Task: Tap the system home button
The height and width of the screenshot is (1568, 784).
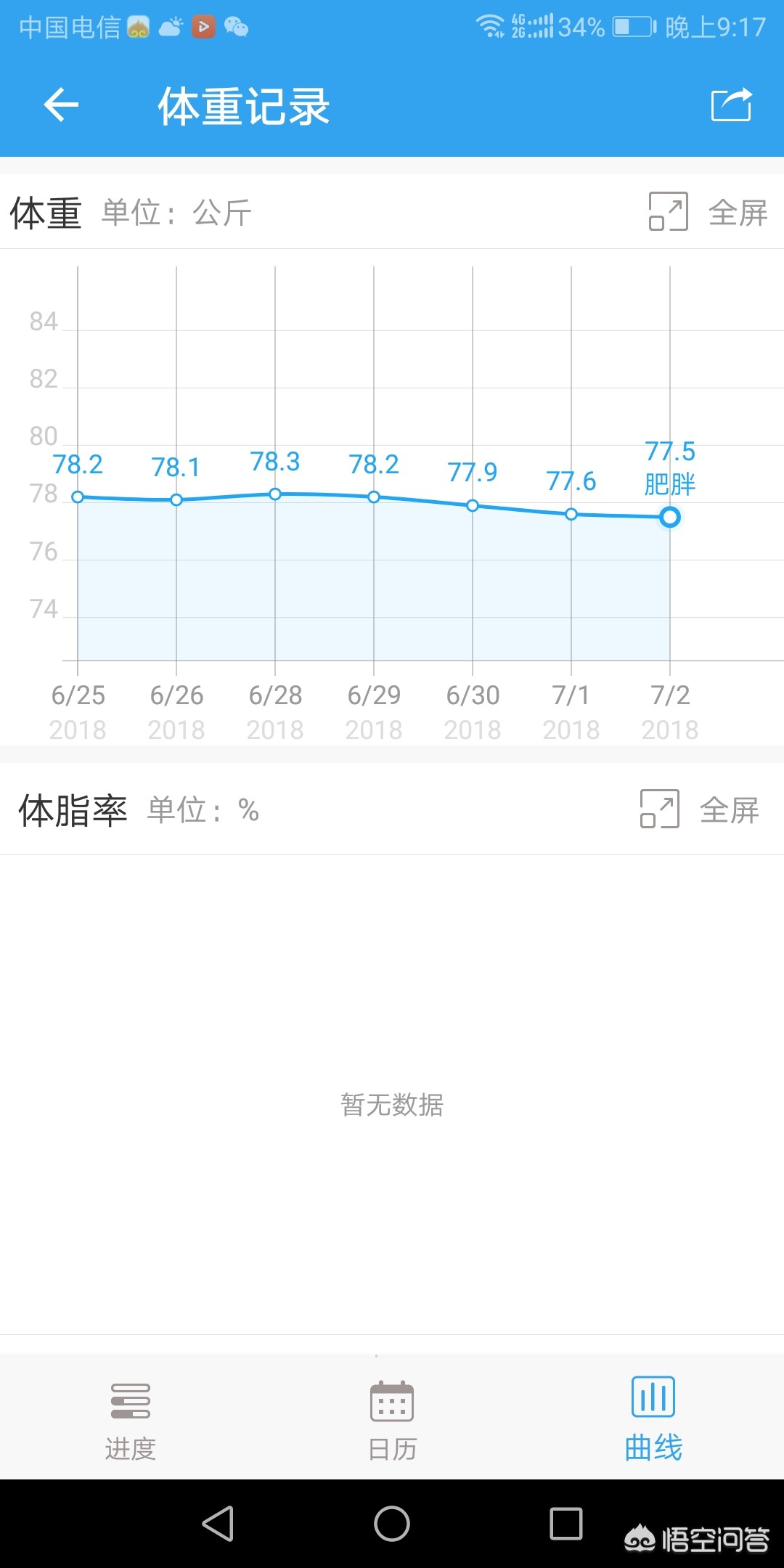Action: pyautogui.click(x=392, y=1523)
